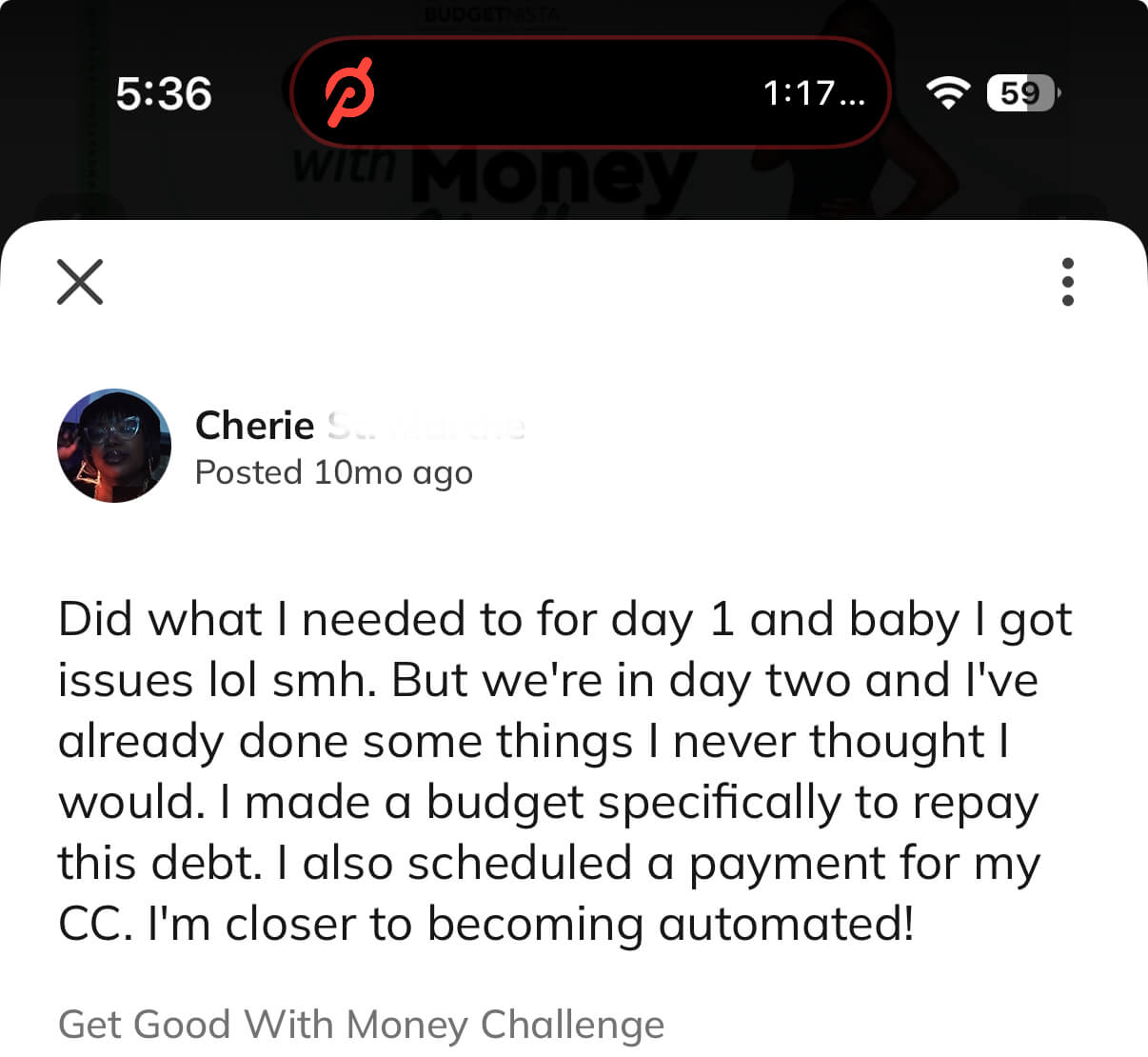Viewport: 1148px width, 1057px height.
Task: Open Get Good With Money Challenge link
Action: [362, 1025]
